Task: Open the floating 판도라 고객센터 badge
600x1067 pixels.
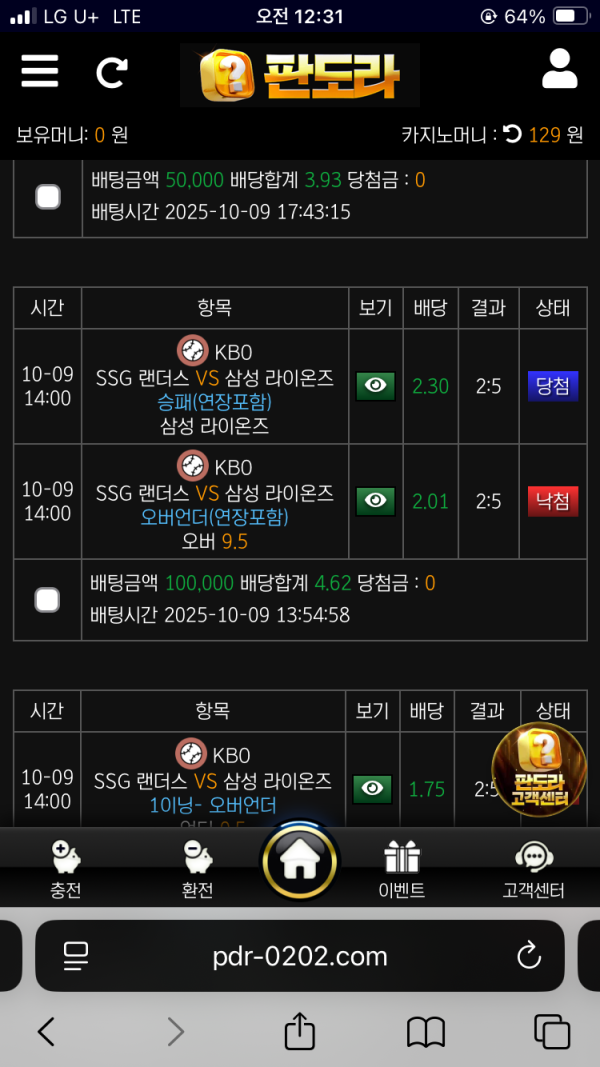Action: click(540, 771)
